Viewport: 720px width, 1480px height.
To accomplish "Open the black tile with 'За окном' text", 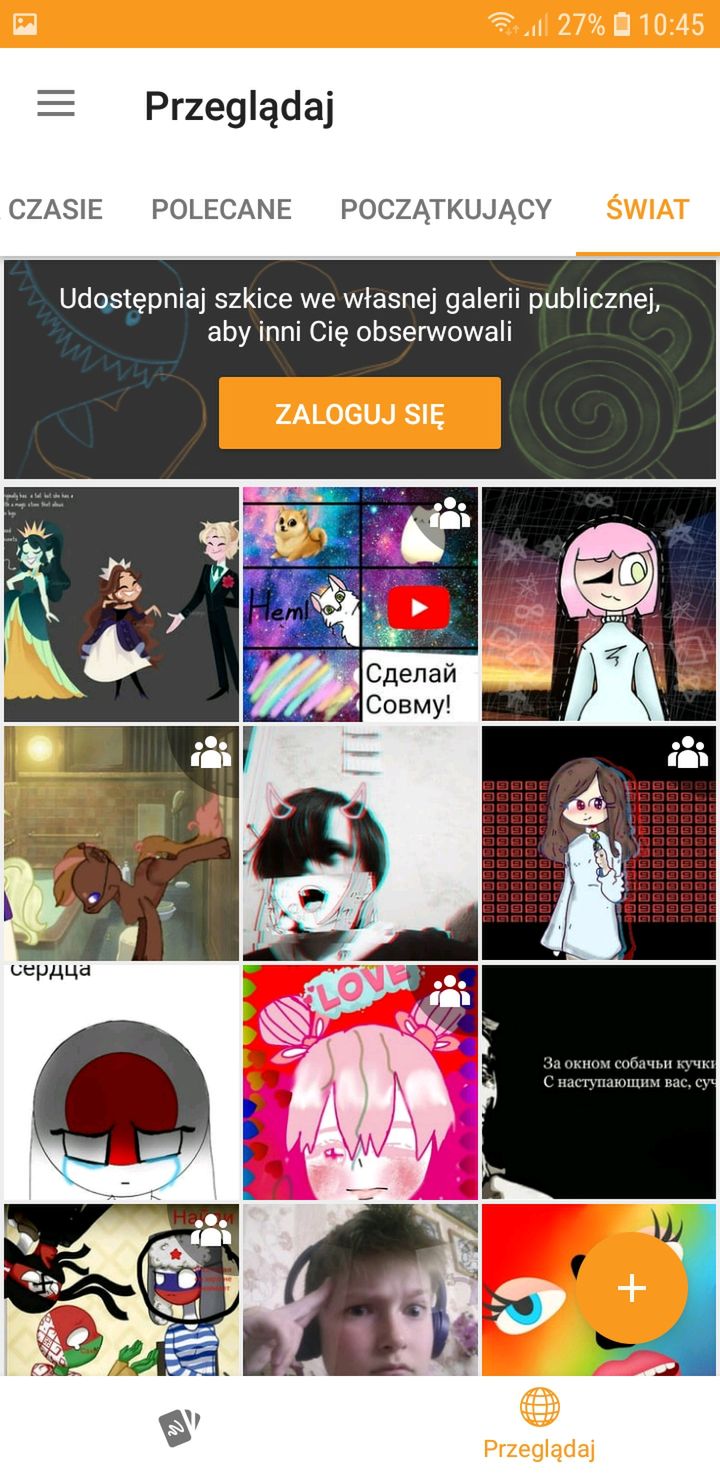I will [599, 1082].
